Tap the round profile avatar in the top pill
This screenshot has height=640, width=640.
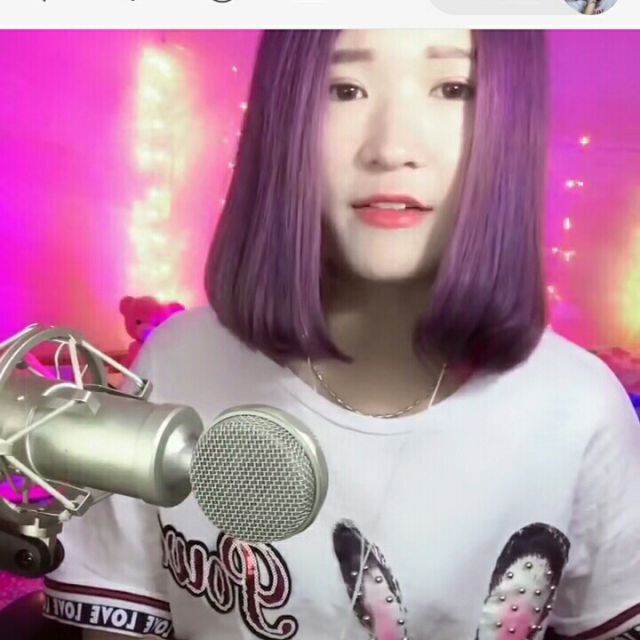click(x=590, y=6)
